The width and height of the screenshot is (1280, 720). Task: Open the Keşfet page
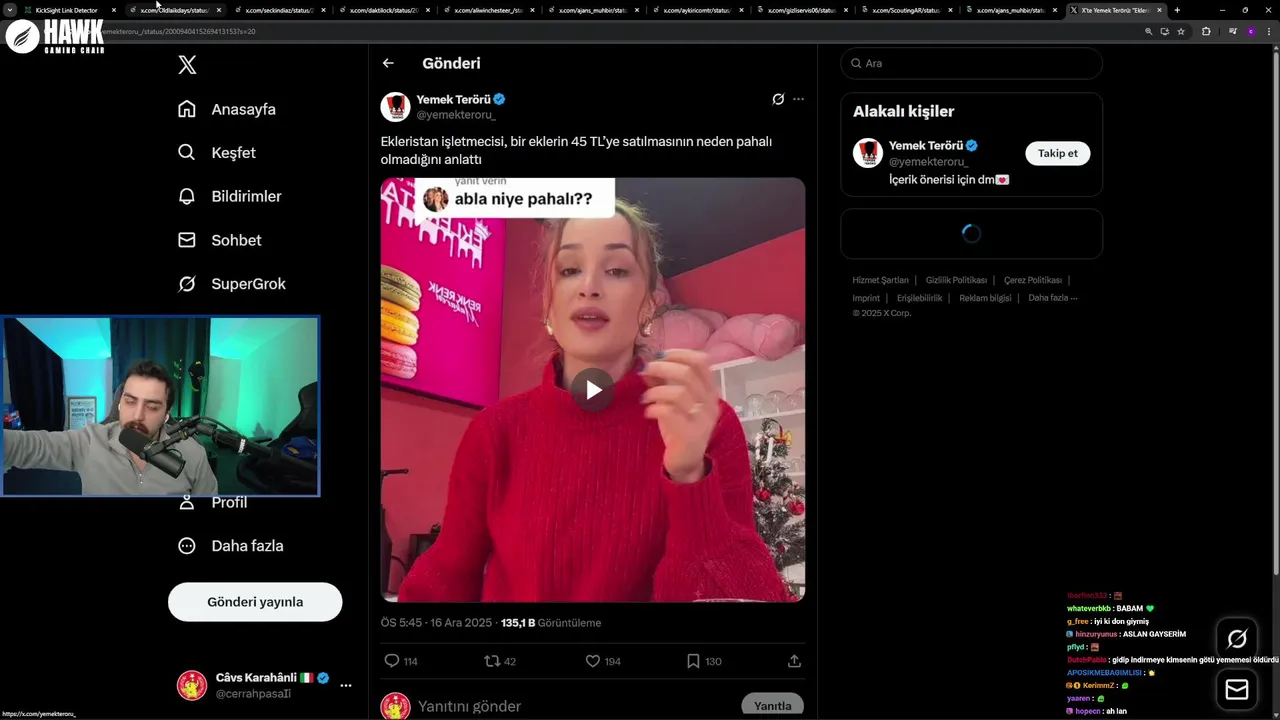[x=216, y=153]
